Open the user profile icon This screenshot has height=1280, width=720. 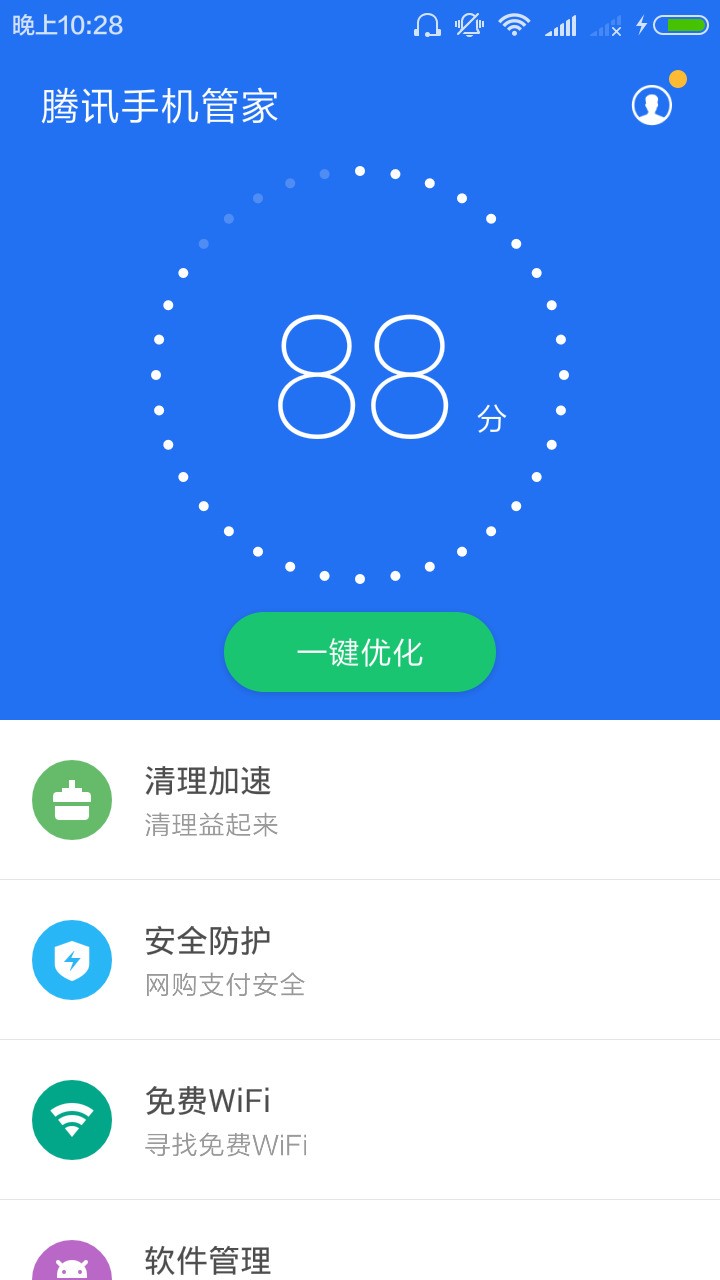(x=652, y=105)
